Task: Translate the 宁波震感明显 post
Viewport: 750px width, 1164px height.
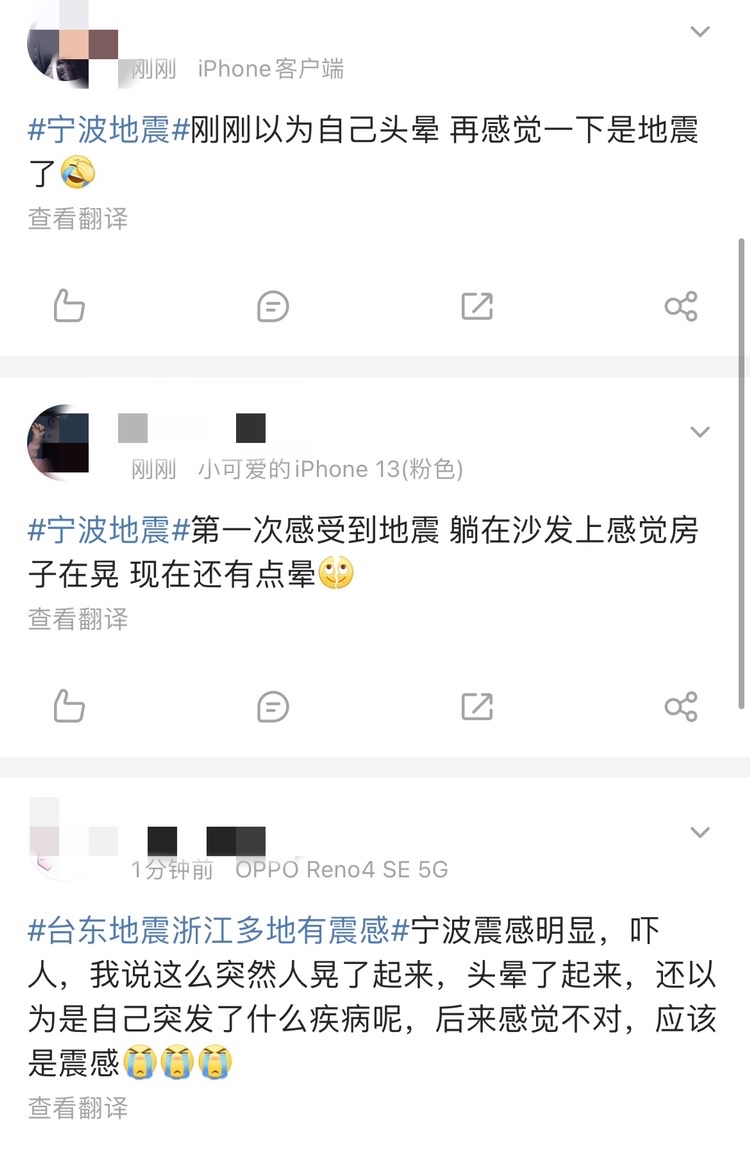Action: click(78, 1107)
